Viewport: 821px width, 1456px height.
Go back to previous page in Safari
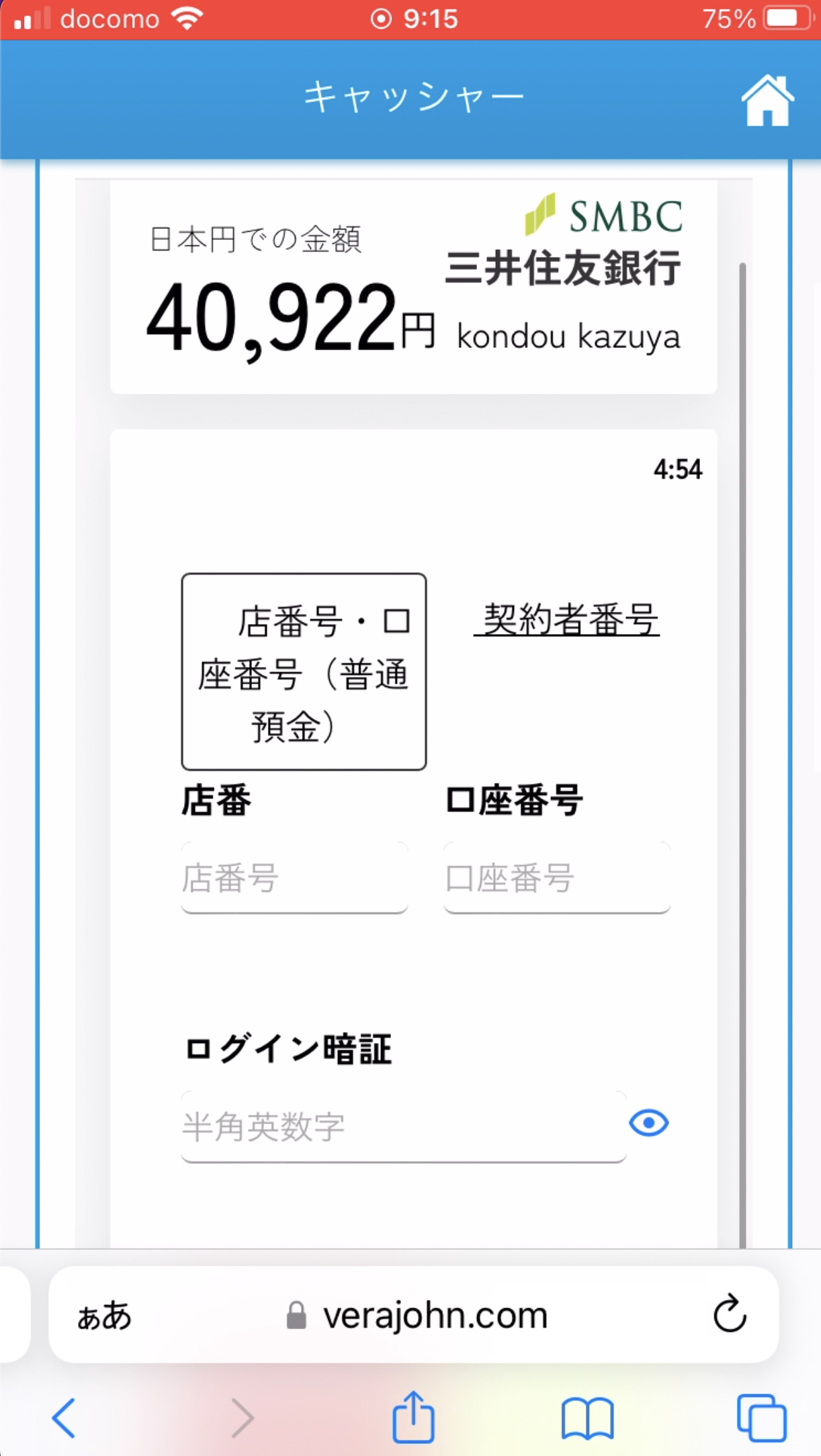[x=64, y=1417]
